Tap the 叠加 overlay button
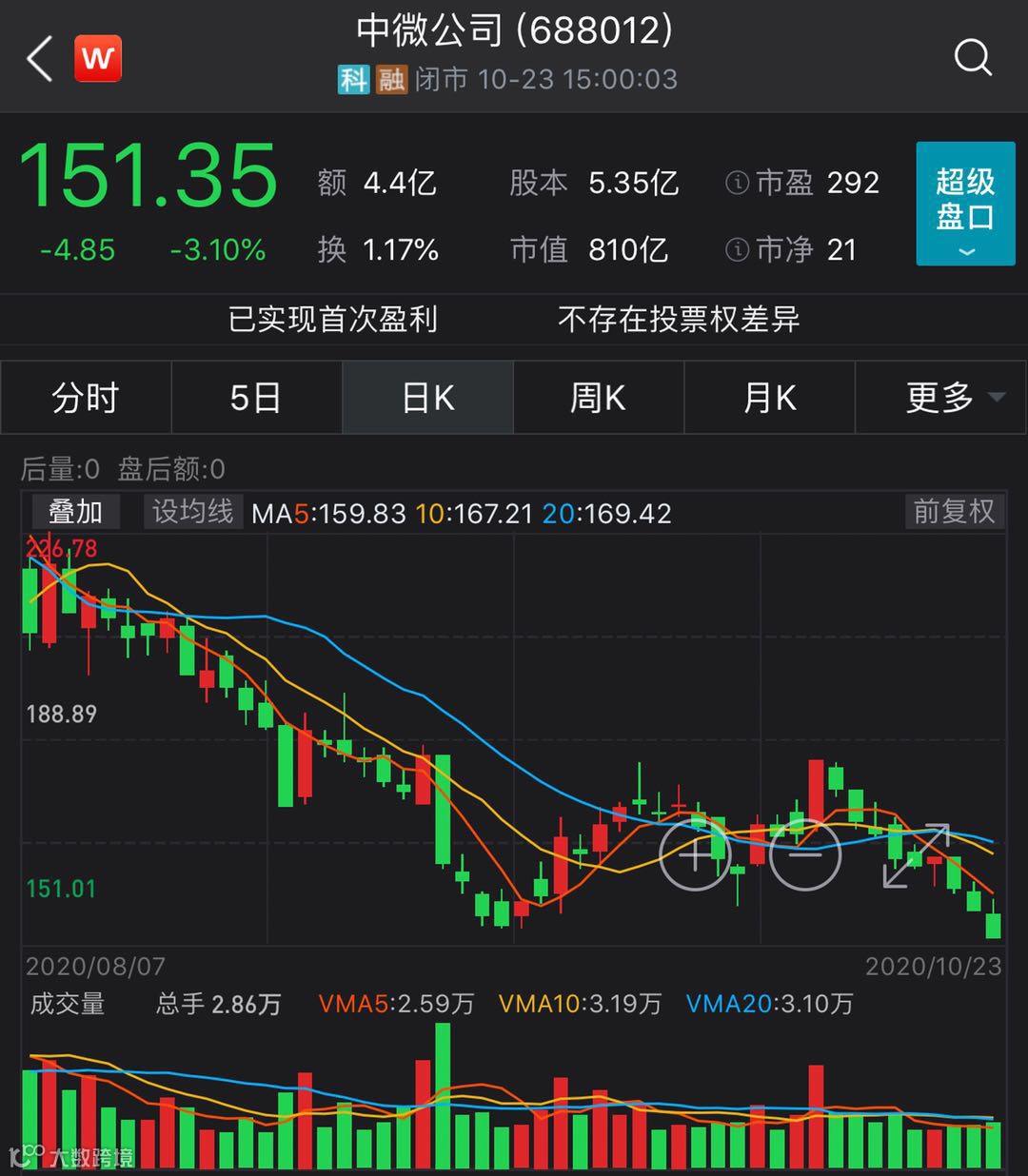Viewport: 1028px width, 1176px height. 75,512
